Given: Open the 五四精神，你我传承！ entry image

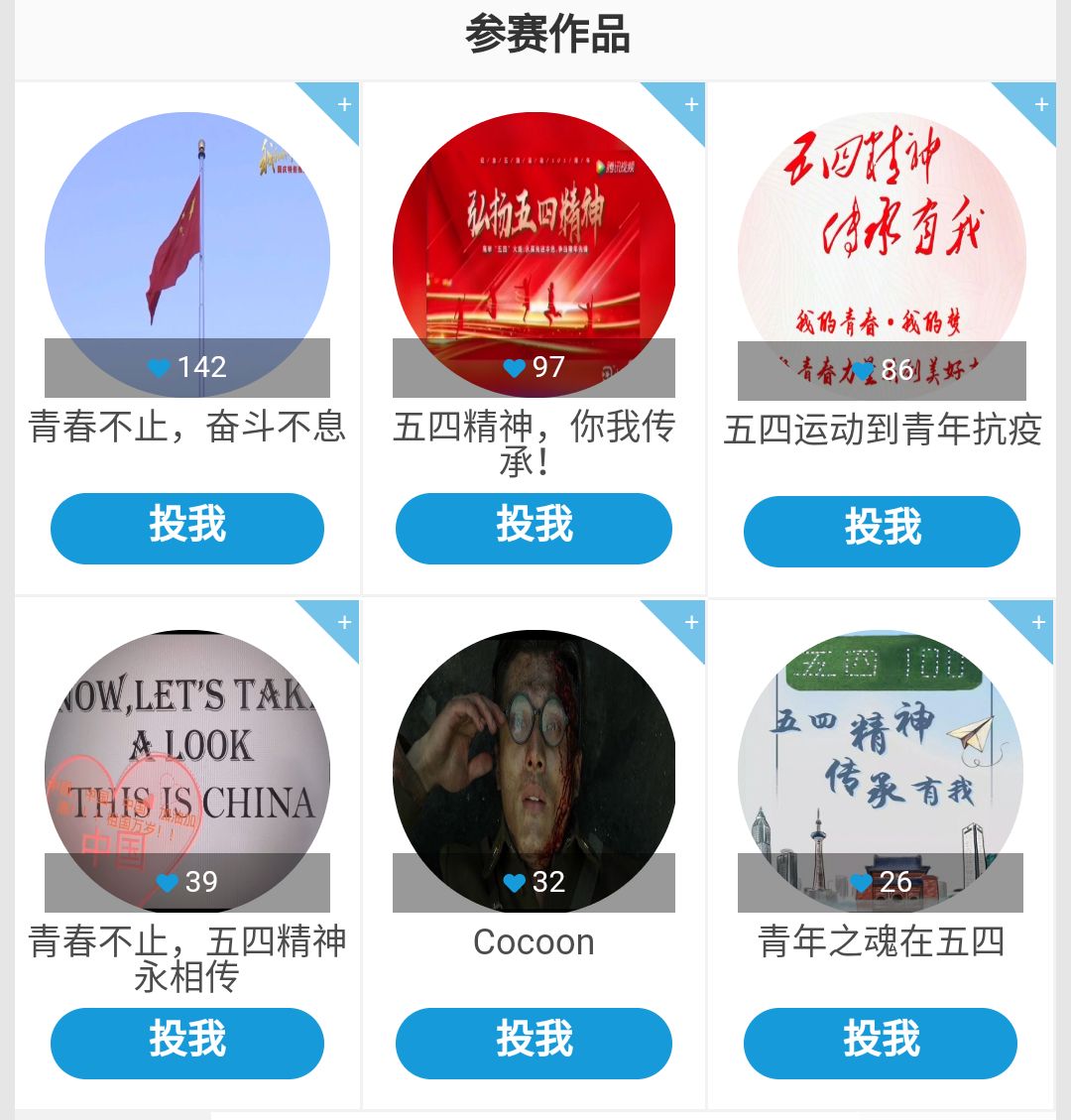Looking at the screenshot, I should pos(534,238).
